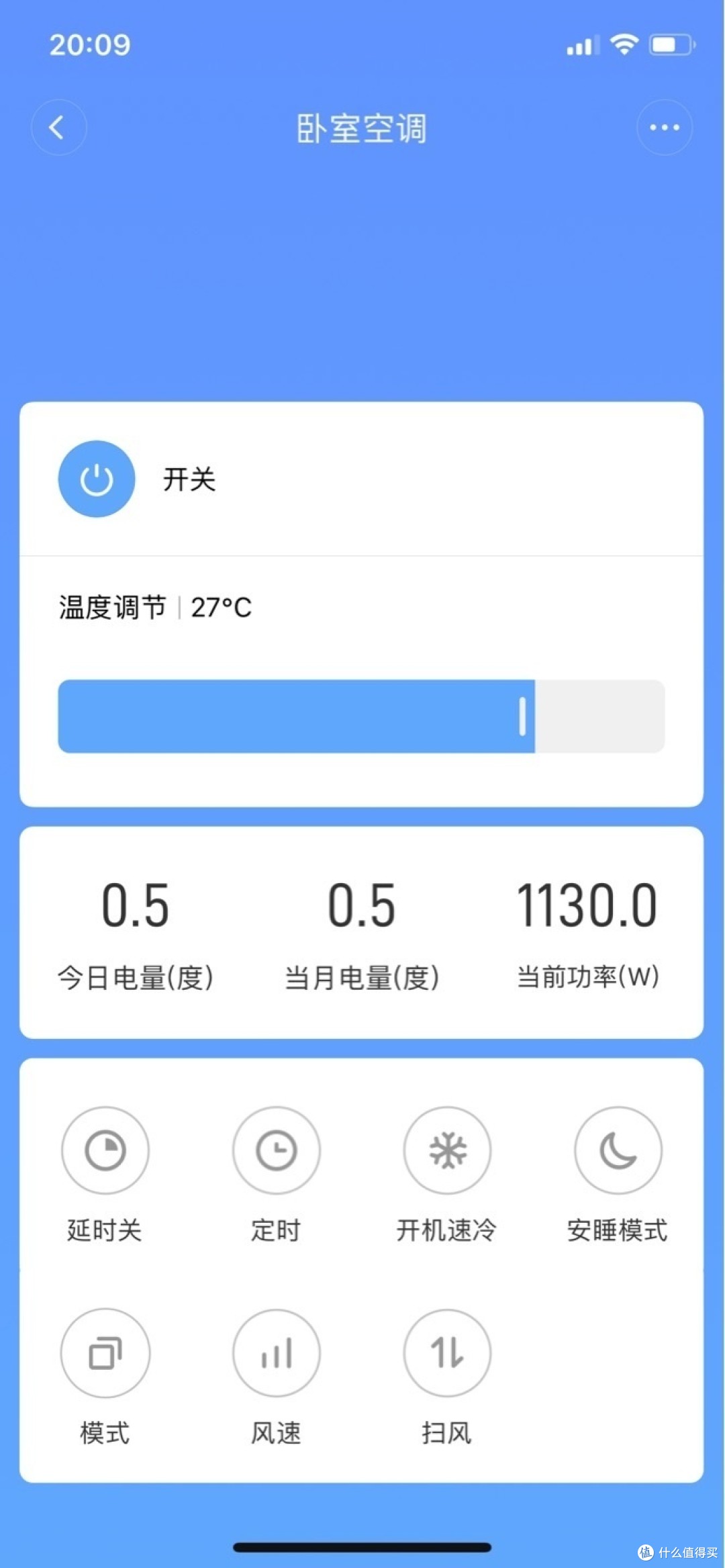Go back using the arrow
Screen dimensions: 725x1568
coord(58,128)
